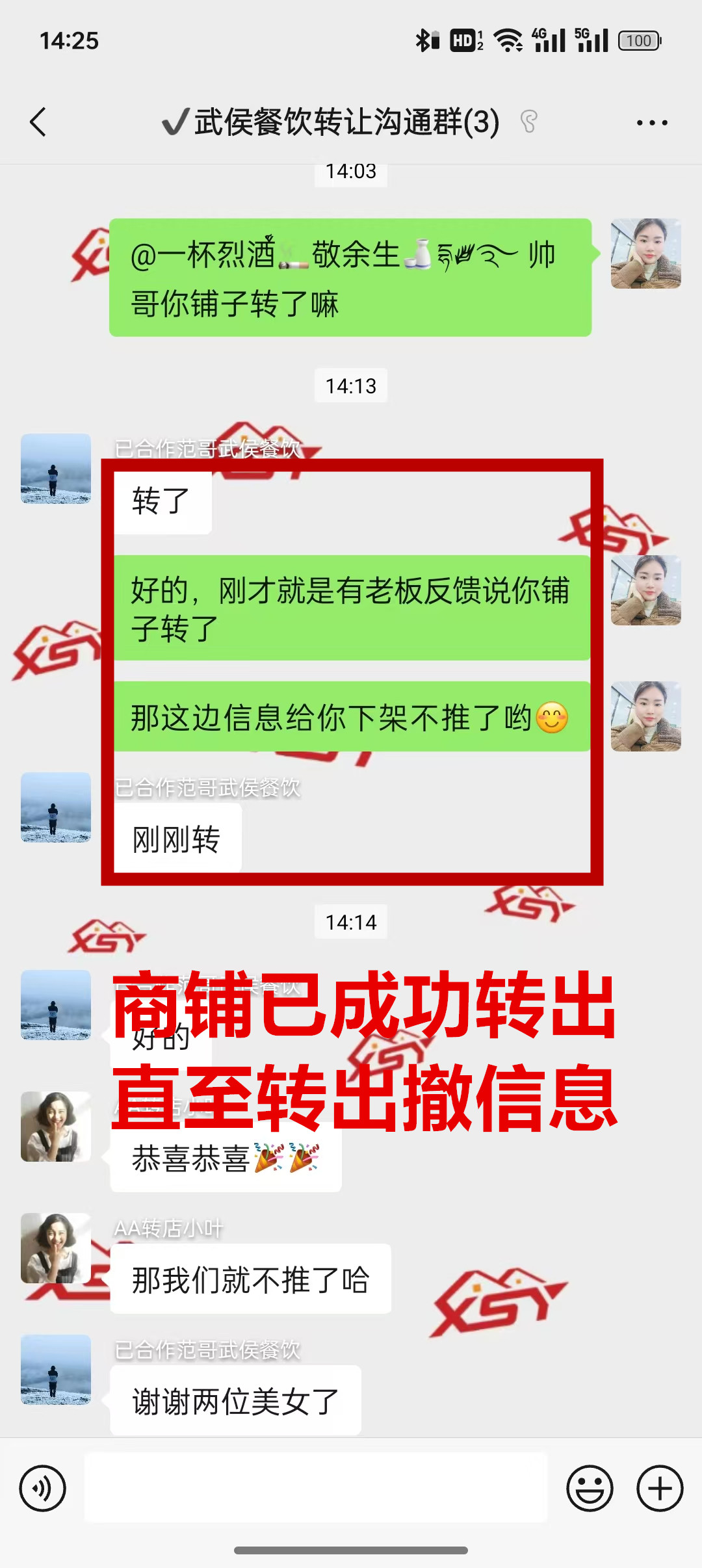
Task: Open the emoji sticker panel
Action: click(590, 1488)
